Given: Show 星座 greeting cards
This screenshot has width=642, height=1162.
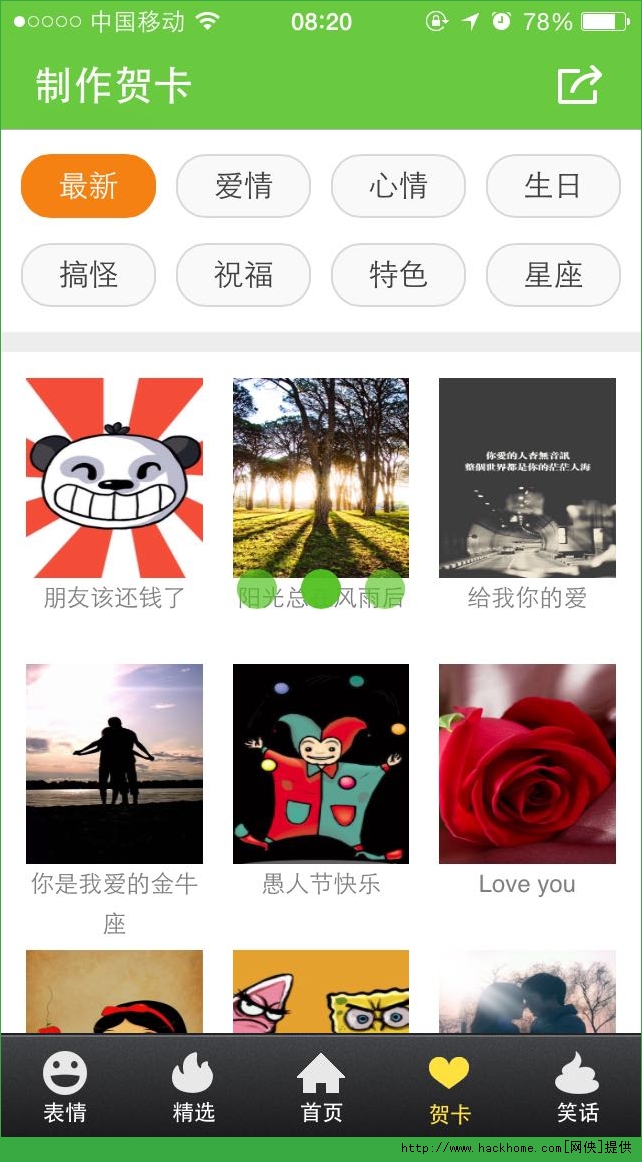Looking at the screenshot, I should tap(553, 275).
